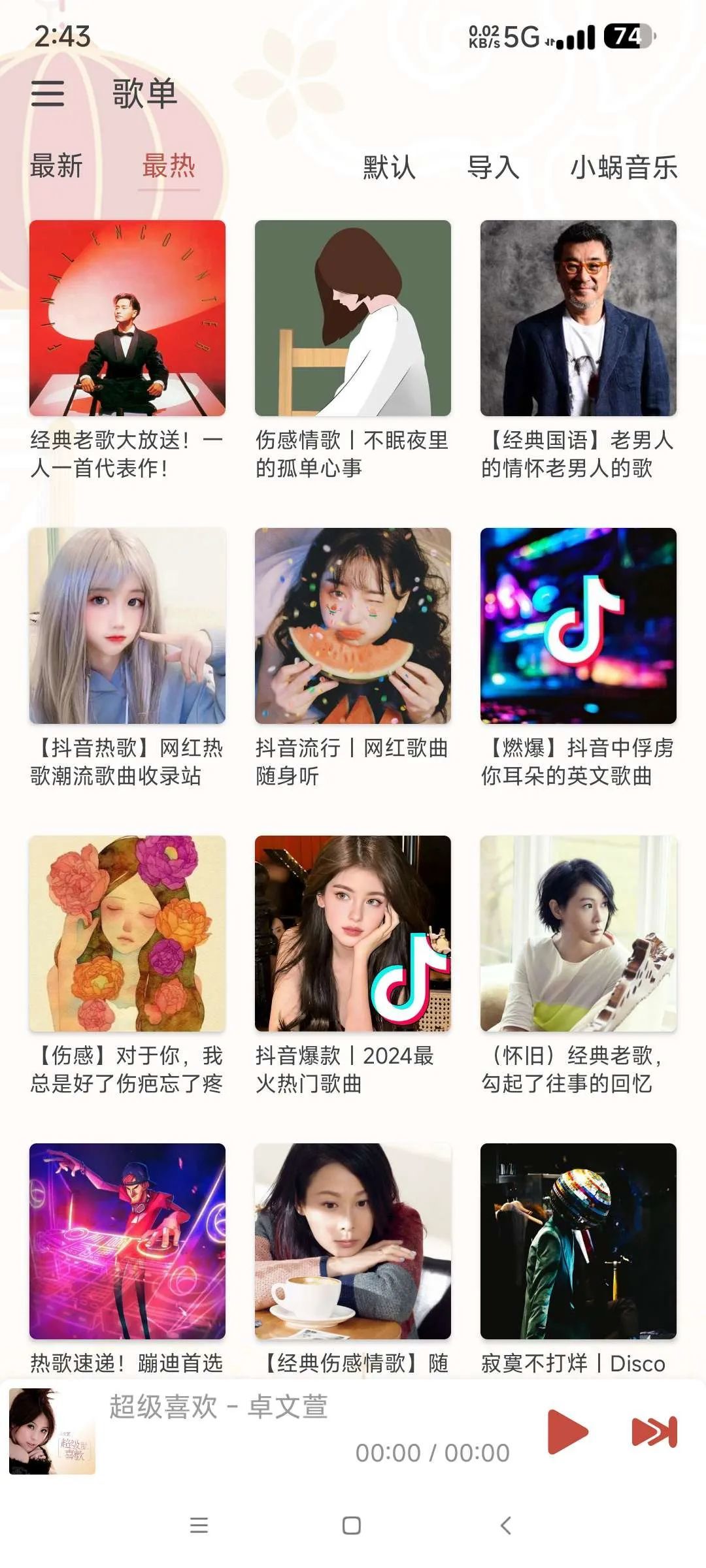Open 【伤感】对于你,我总是好了伤疤忘了疼
This screenshot has height=1568, width=706.
[127, 934]
